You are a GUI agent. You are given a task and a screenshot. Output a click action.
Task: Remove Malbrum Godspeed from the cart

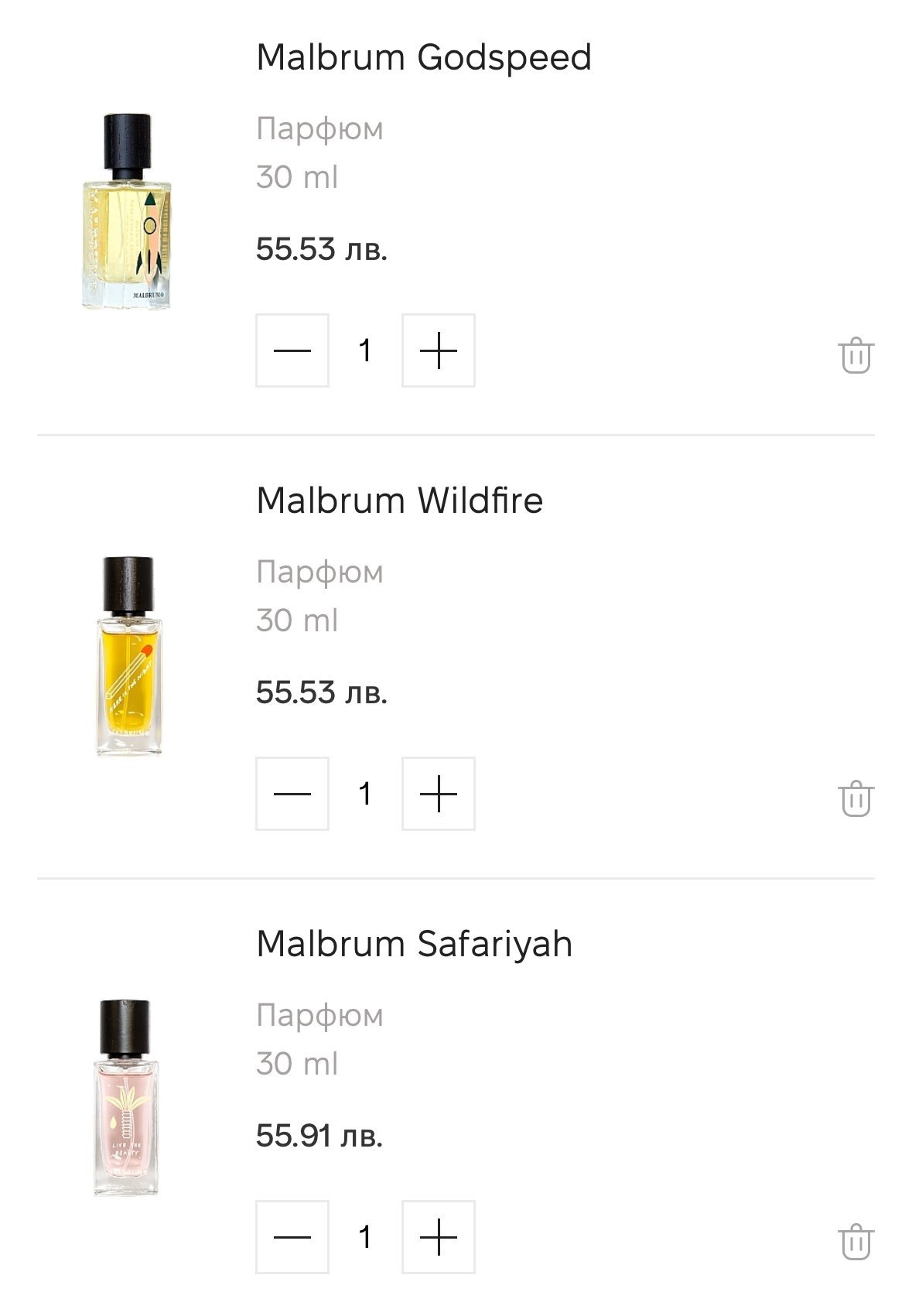click(x=856, y=356)
